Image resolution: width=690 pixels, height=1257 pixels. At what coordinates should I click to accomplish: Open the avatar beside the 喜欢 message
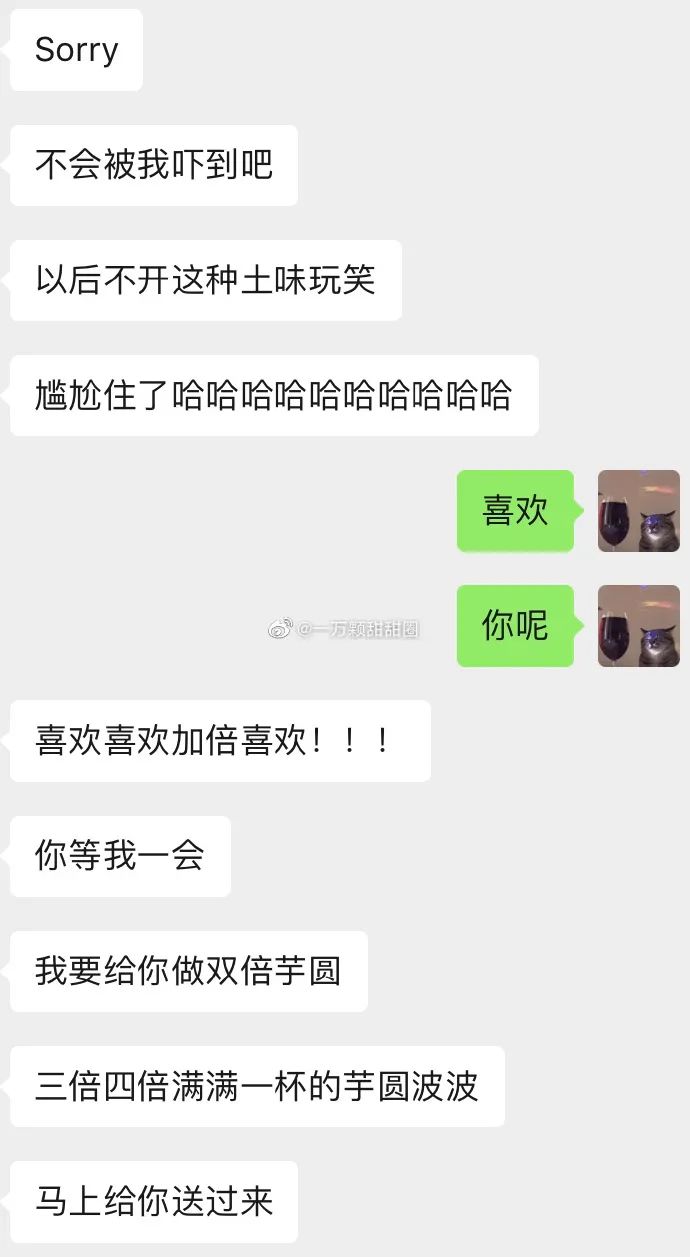(639, 511)
